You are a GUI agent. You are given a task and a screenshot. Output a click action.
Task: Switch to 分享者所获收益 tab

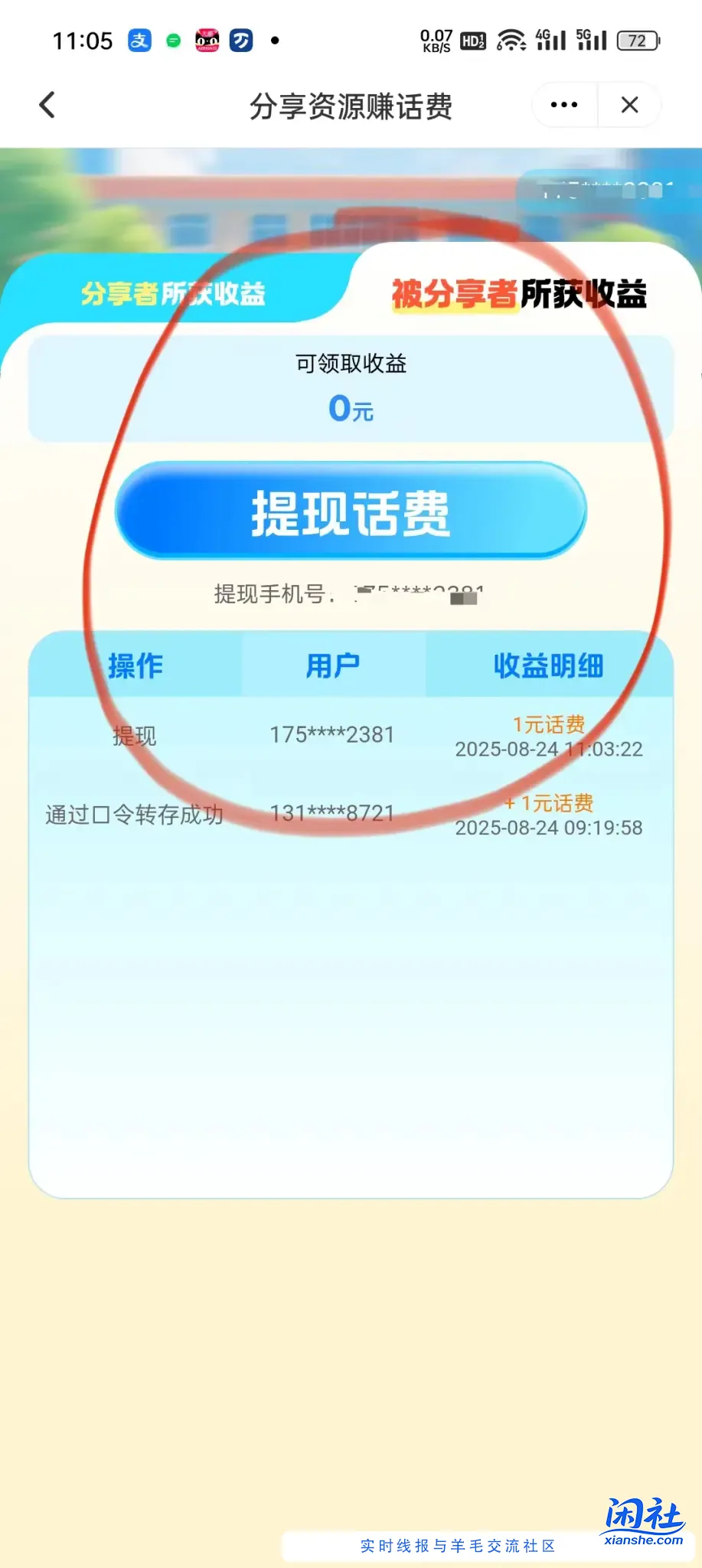click(173, 293)
